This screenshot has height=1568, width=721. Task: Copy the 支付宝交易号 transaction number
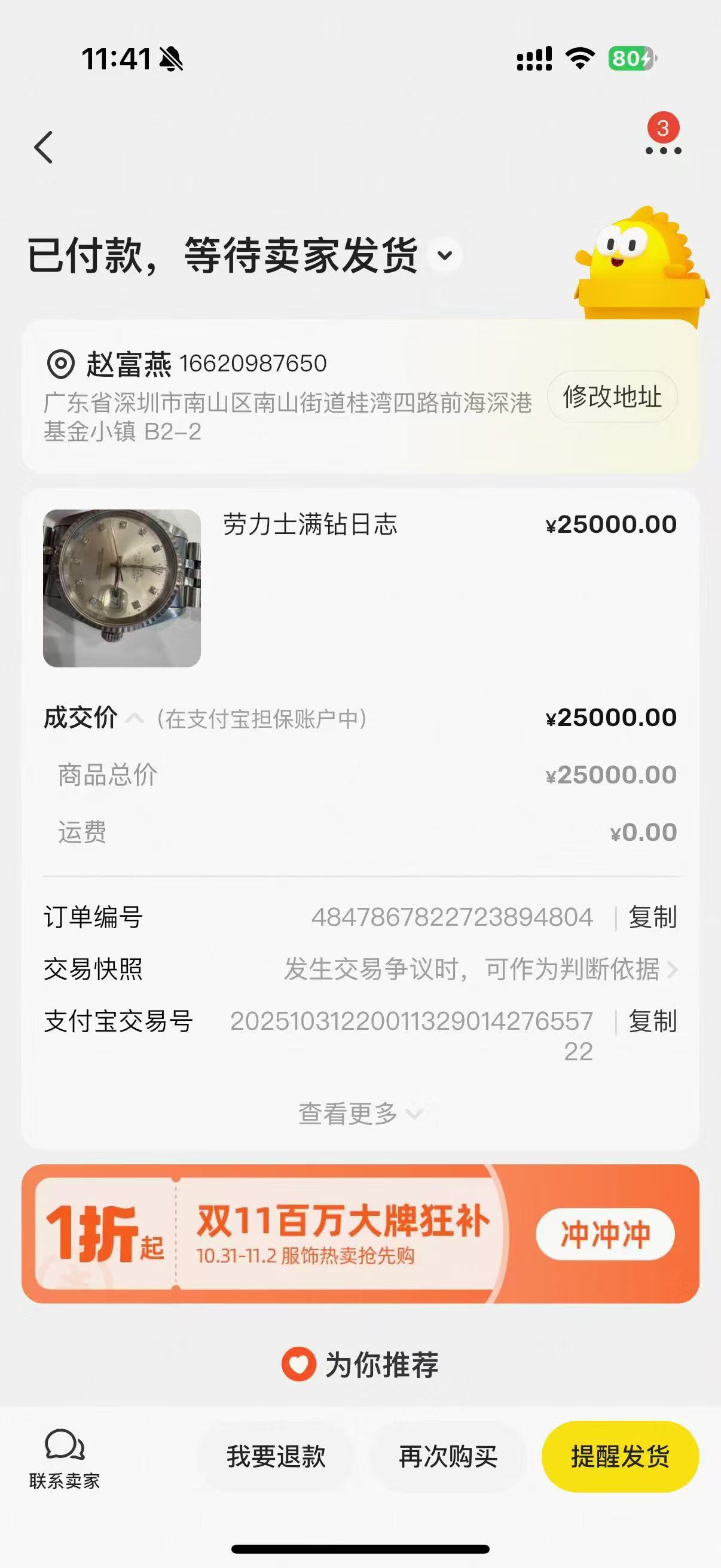pos(652,1021)
